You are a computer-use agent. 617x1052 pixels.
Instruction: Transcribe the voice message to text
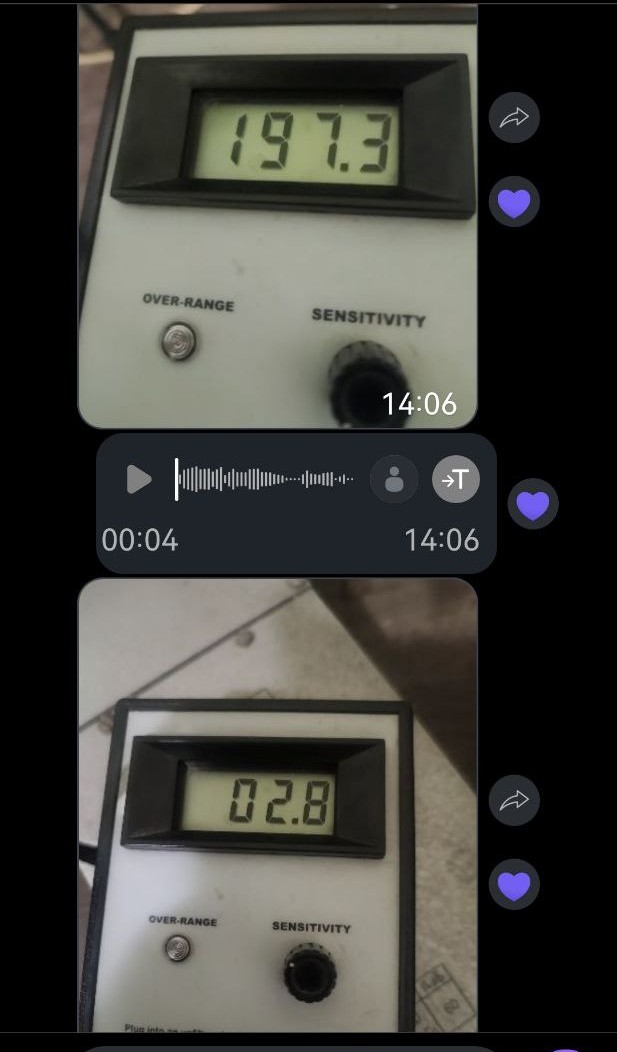456,479
